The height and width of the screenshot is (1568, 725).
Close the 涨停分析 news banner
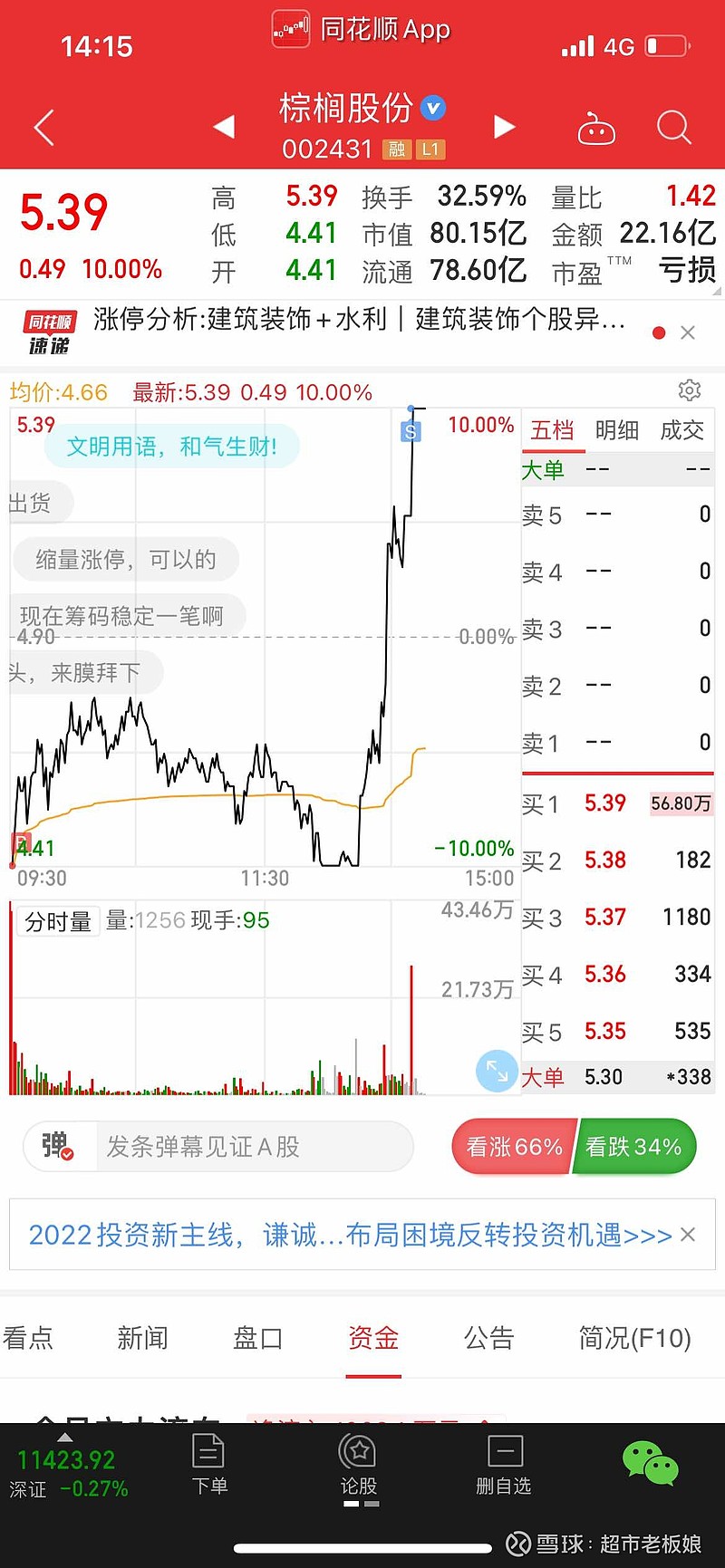coord(688,333)
